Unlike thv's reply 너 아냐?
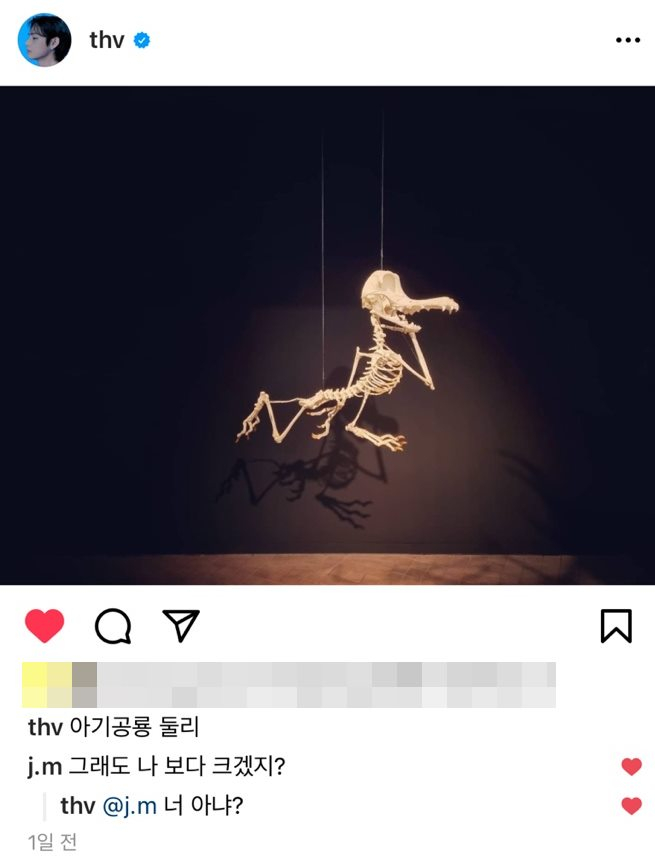The width and height of the screenshot is (655, 862). click(x=631, y=806)
